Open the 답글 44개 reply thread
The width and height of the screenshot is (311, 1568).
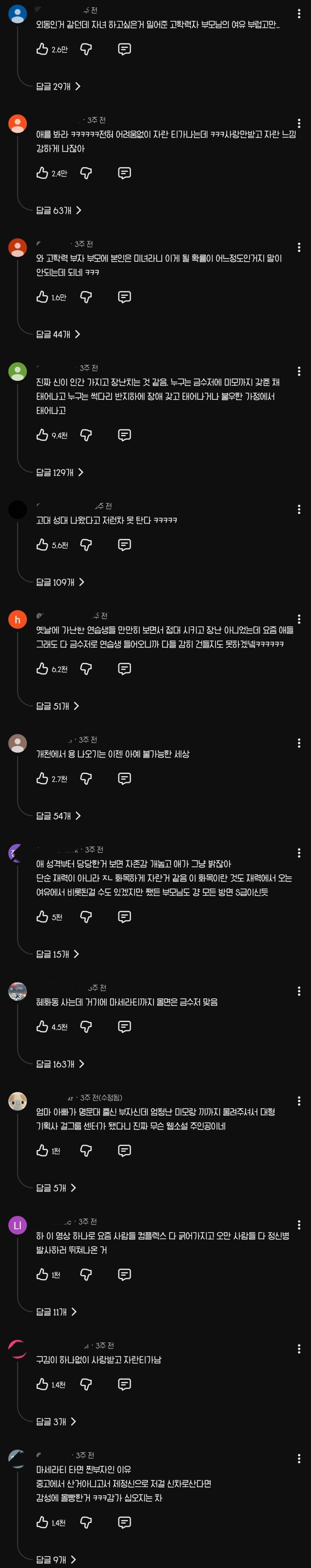(x=58, y=334)
